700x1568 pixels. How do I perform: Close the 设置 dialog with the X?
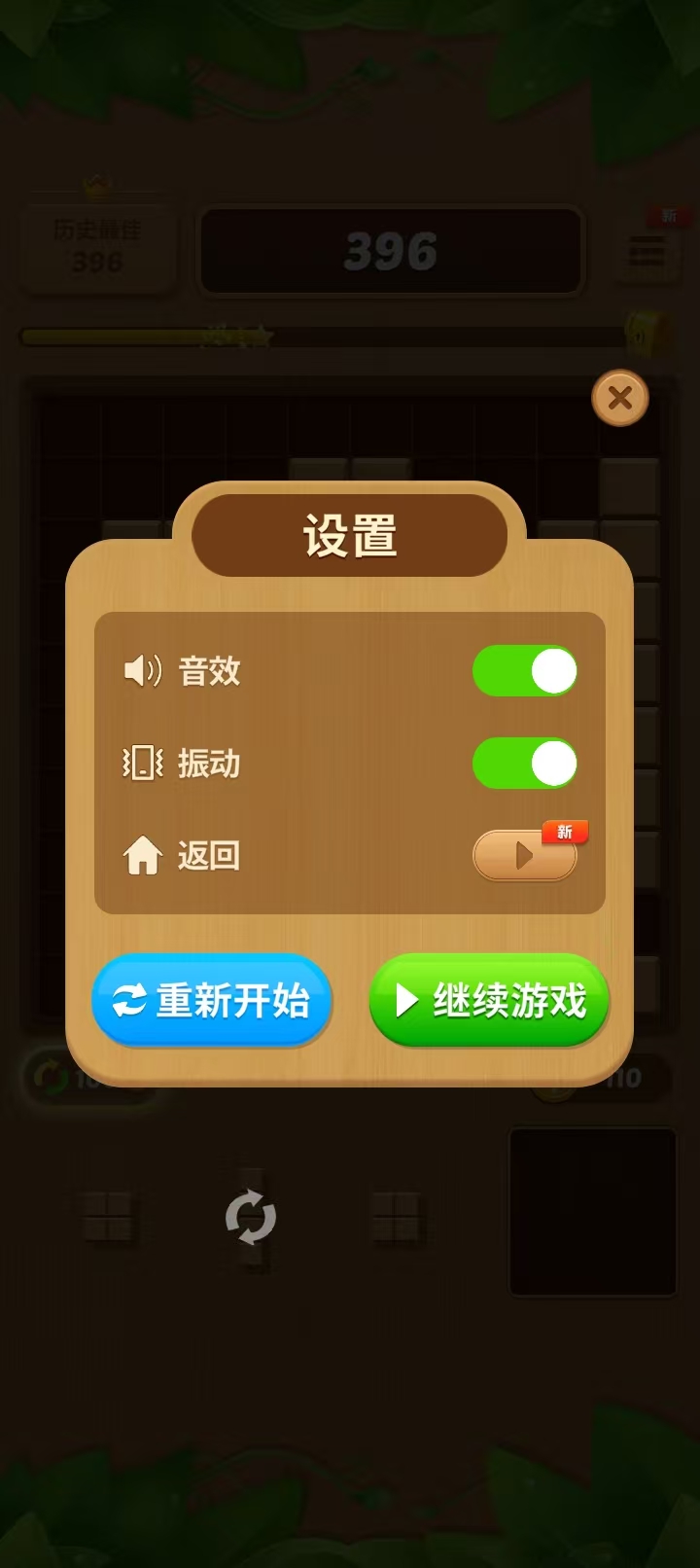619,398
